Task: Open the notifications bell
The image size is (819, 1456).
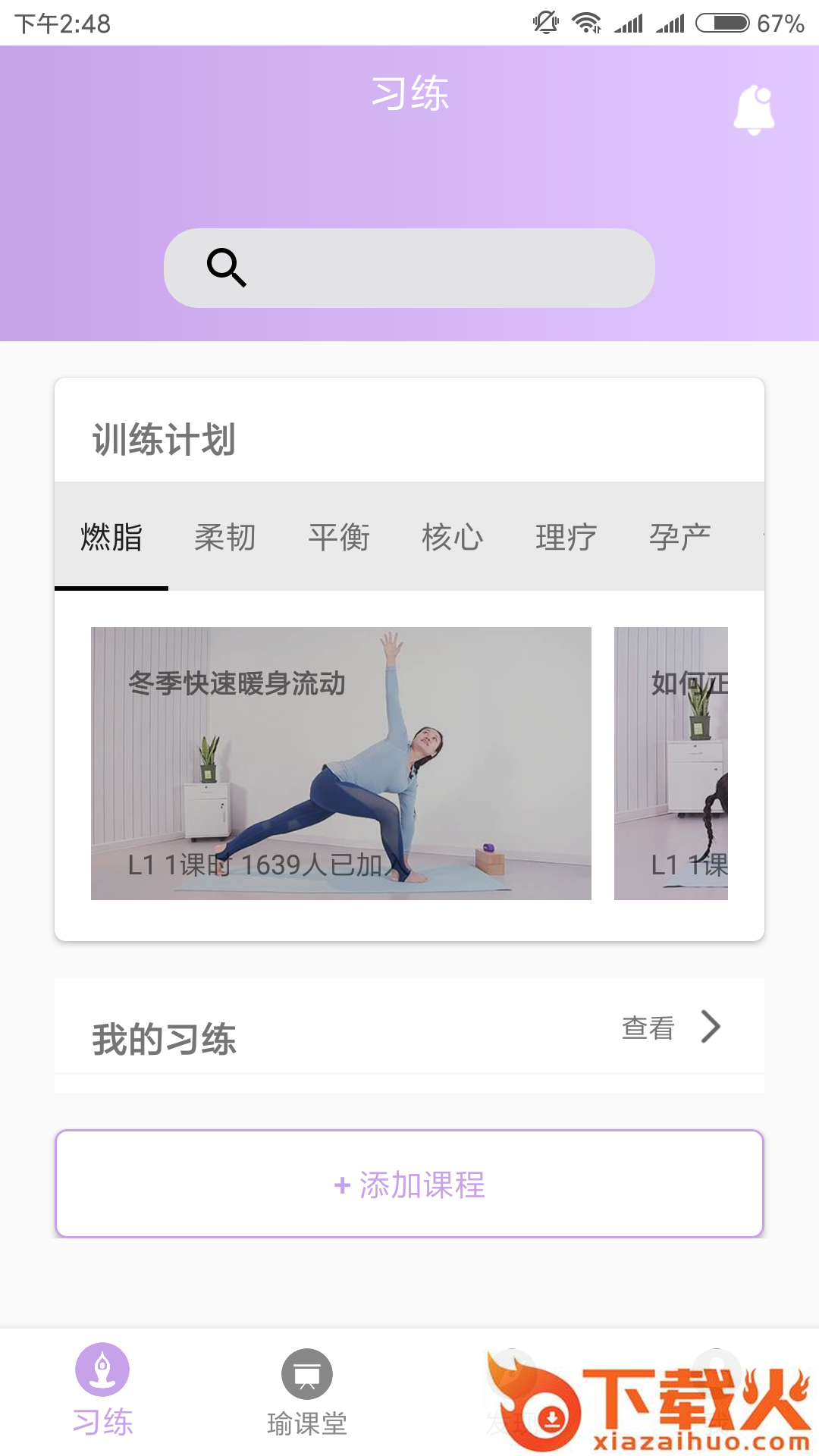Action: click(x=754, y=110)
